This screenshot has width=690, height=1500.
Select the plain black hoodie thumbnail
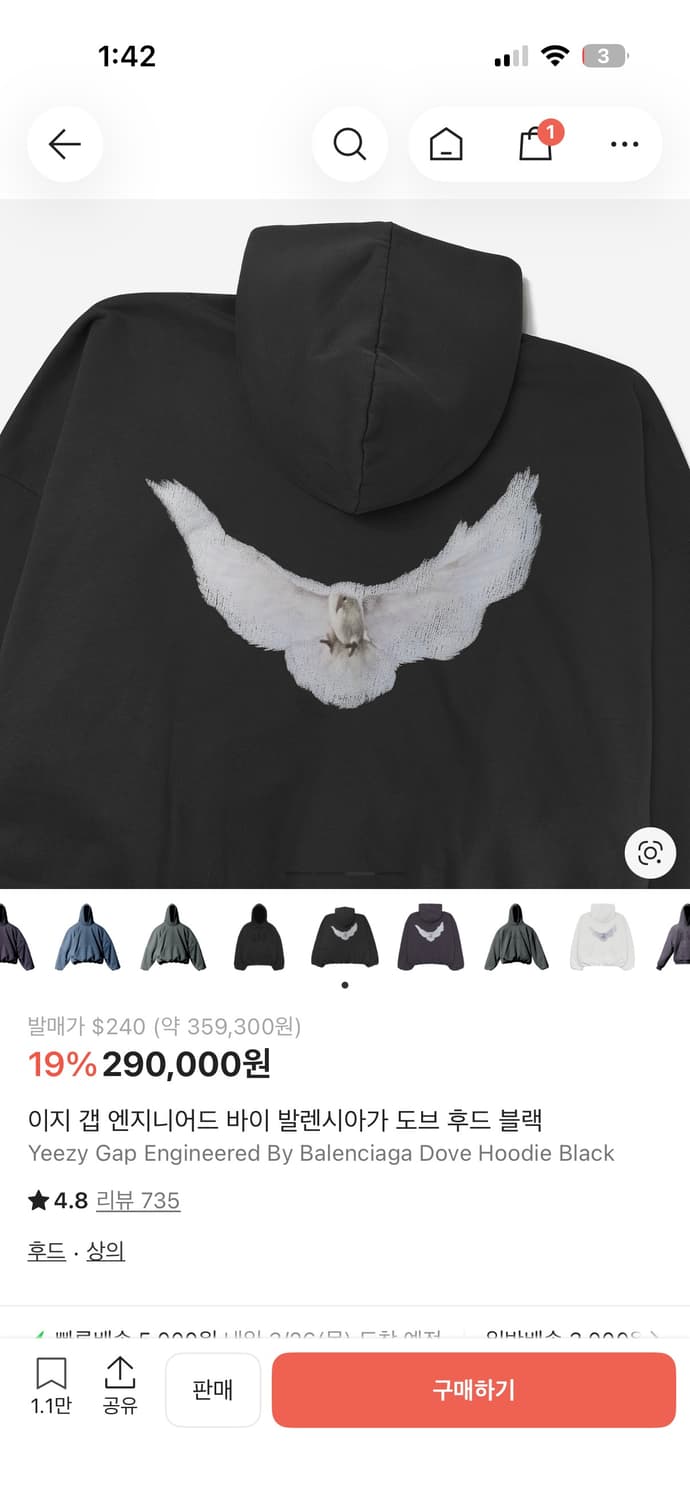click(259, 937)
